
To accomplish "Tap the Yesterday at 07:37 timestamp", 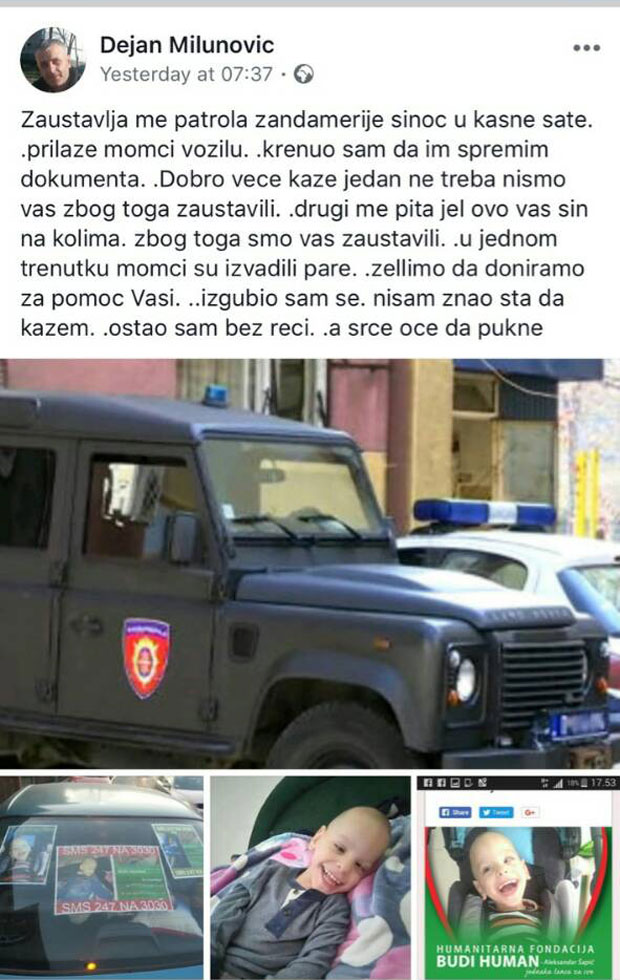I will point(187,74).
